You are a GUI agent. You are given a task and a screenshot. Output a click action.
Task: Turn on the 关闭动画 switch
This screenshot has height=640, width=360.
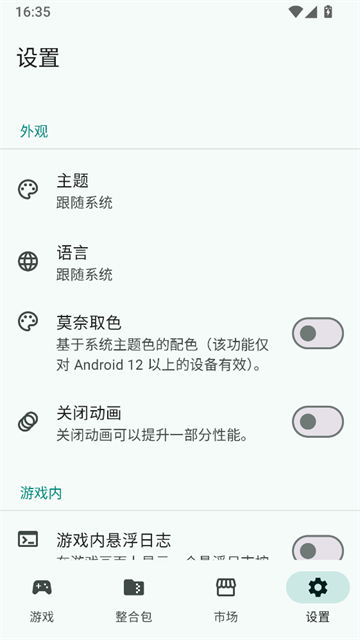pyautogui.click(x=318, y=422)
